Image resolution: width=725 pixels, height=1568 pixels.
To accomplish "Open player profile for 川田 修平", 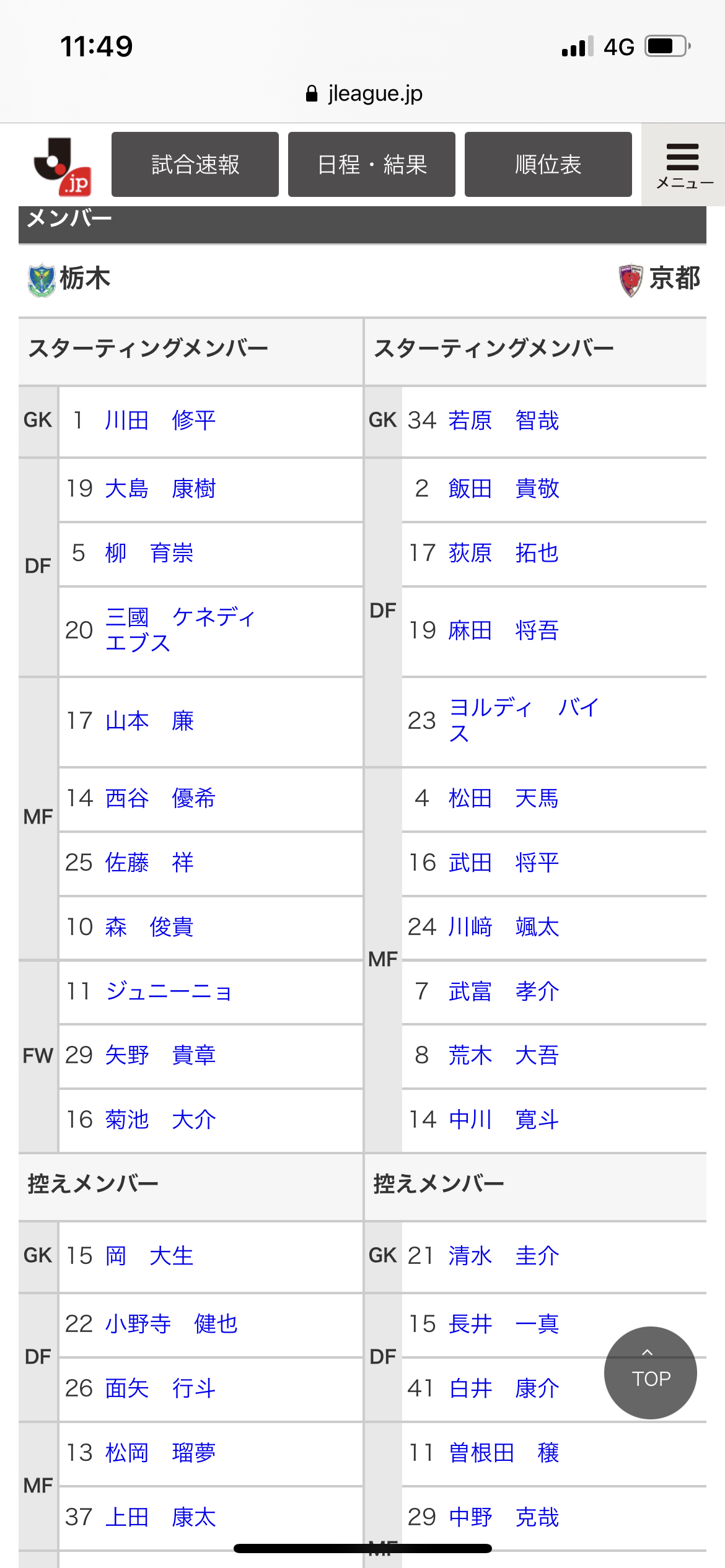I will [160, 420].
